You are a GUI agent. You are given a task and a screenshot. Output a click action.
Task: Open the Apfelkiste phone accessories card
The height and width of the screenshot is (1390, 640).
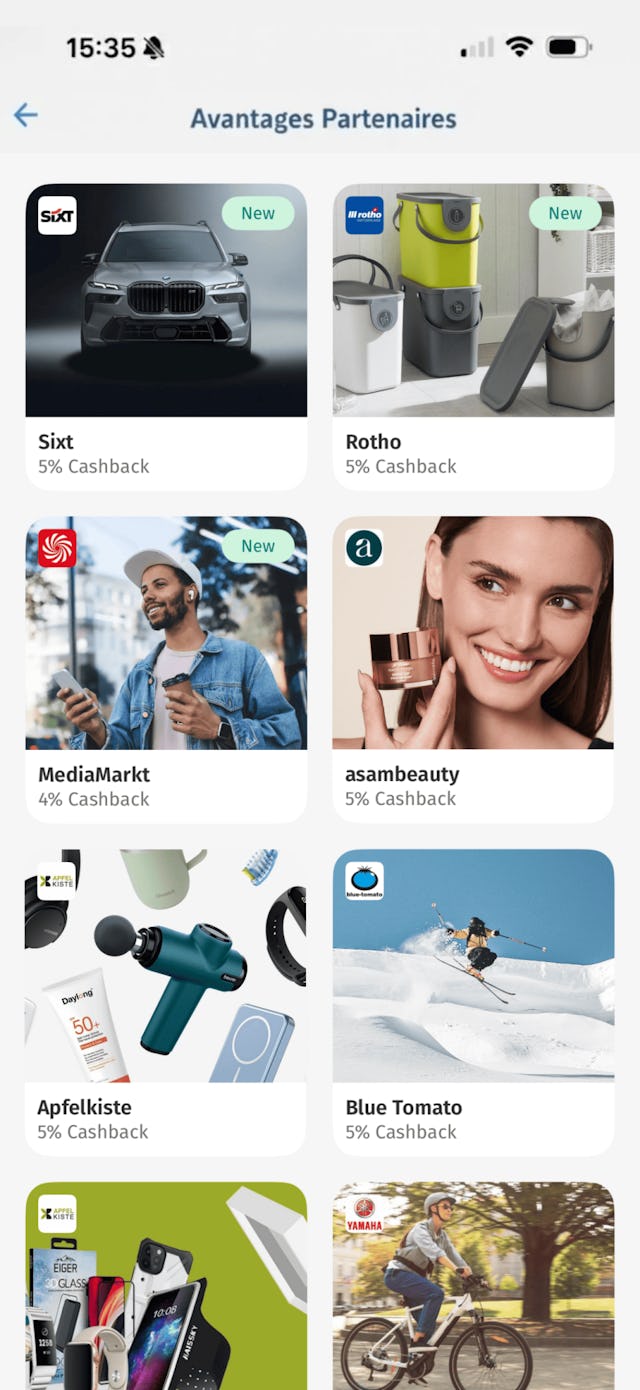tap(166, 1285)
